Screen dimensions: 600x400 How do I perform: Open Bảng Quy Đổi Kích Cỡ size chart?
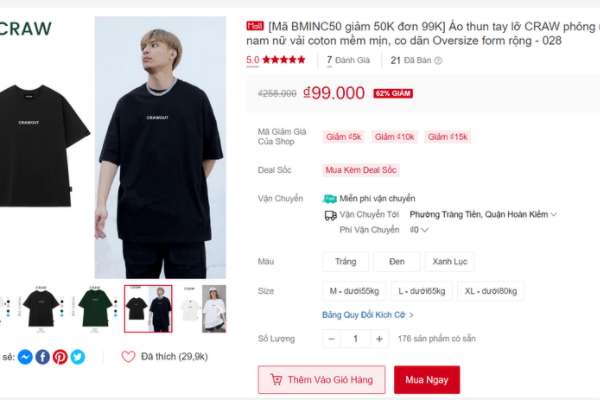(368, 315)
